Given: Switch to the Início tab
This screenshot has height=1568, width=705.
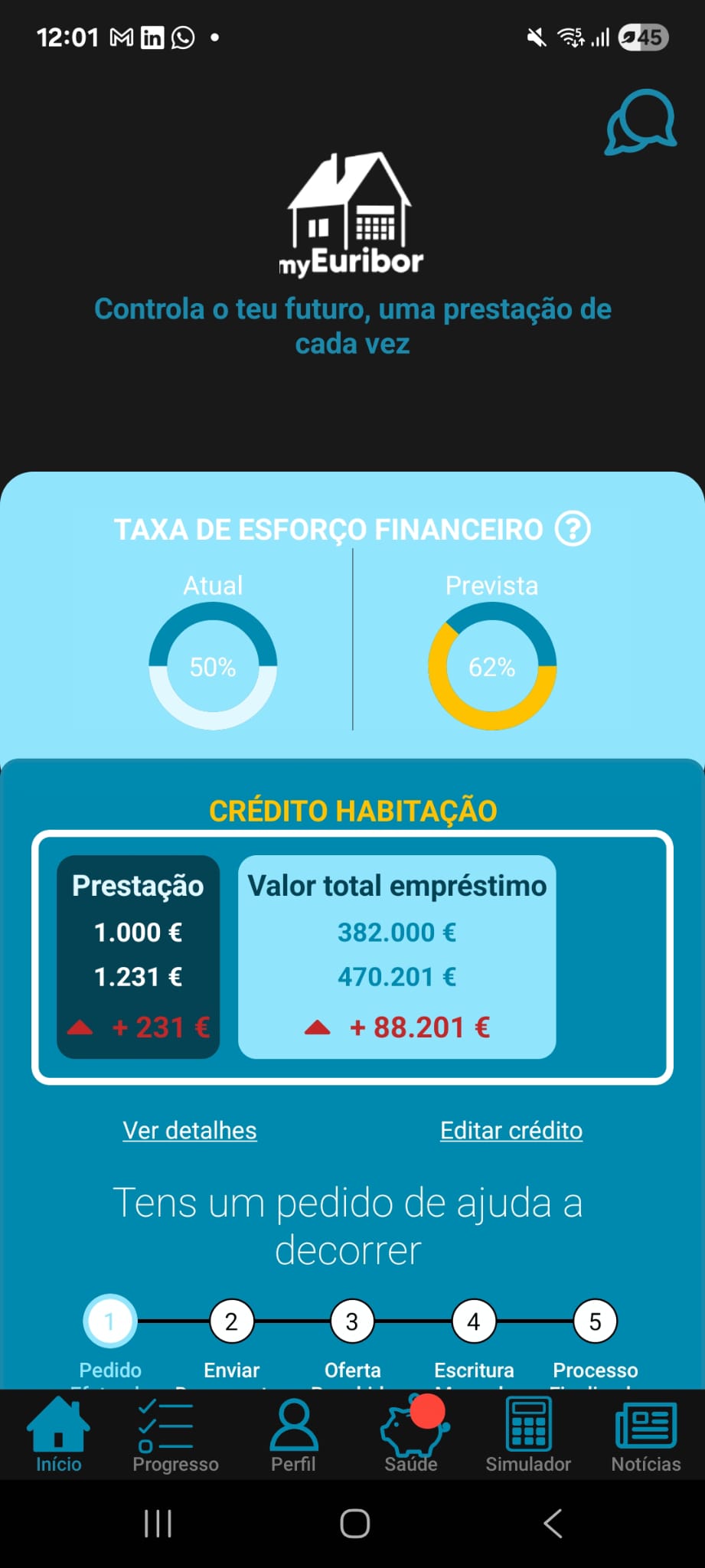Looking at the screenshot, I should [x=59, y=1439].
